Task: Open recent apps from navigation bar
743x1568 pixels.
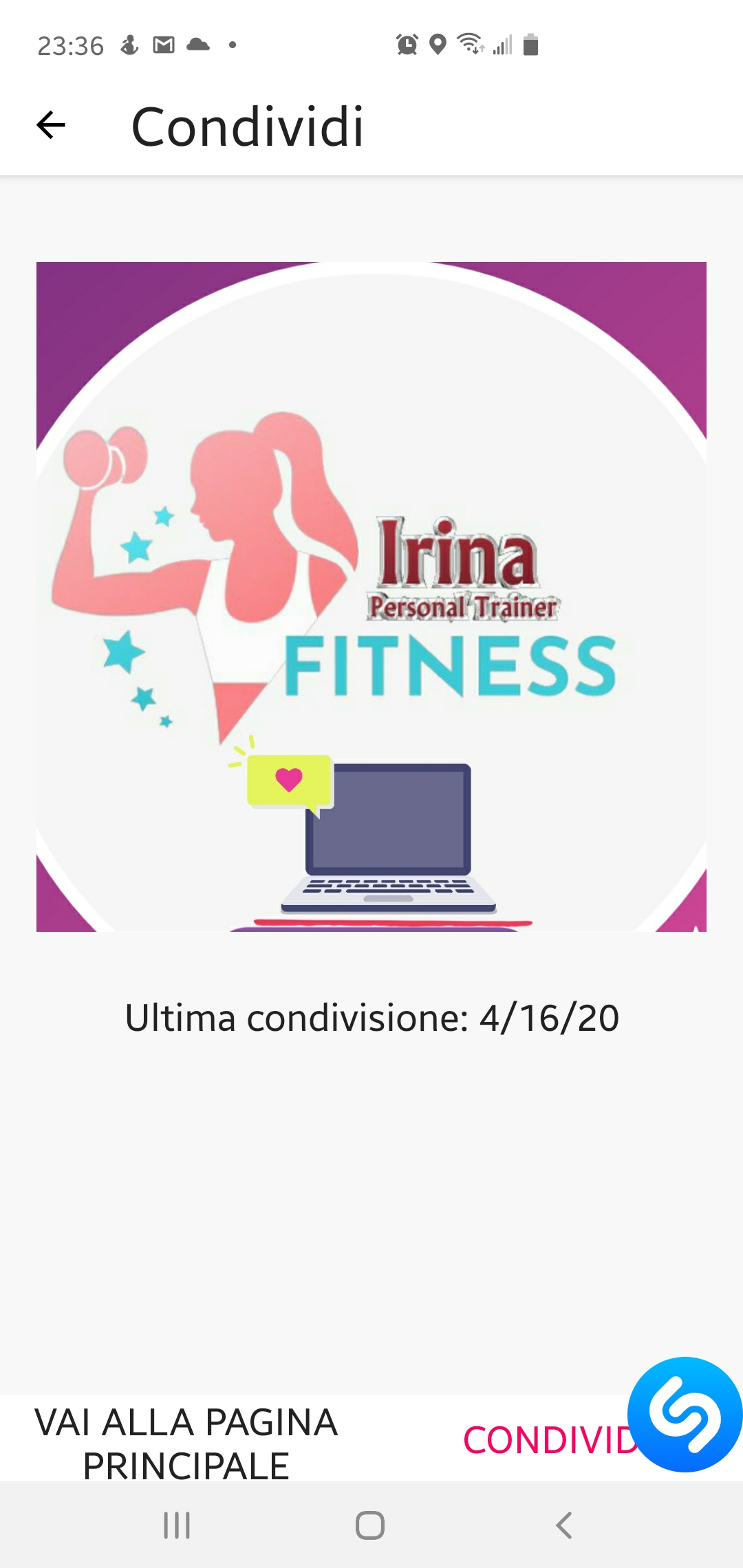Action: pyautogui.click(x=177, y=1525)
